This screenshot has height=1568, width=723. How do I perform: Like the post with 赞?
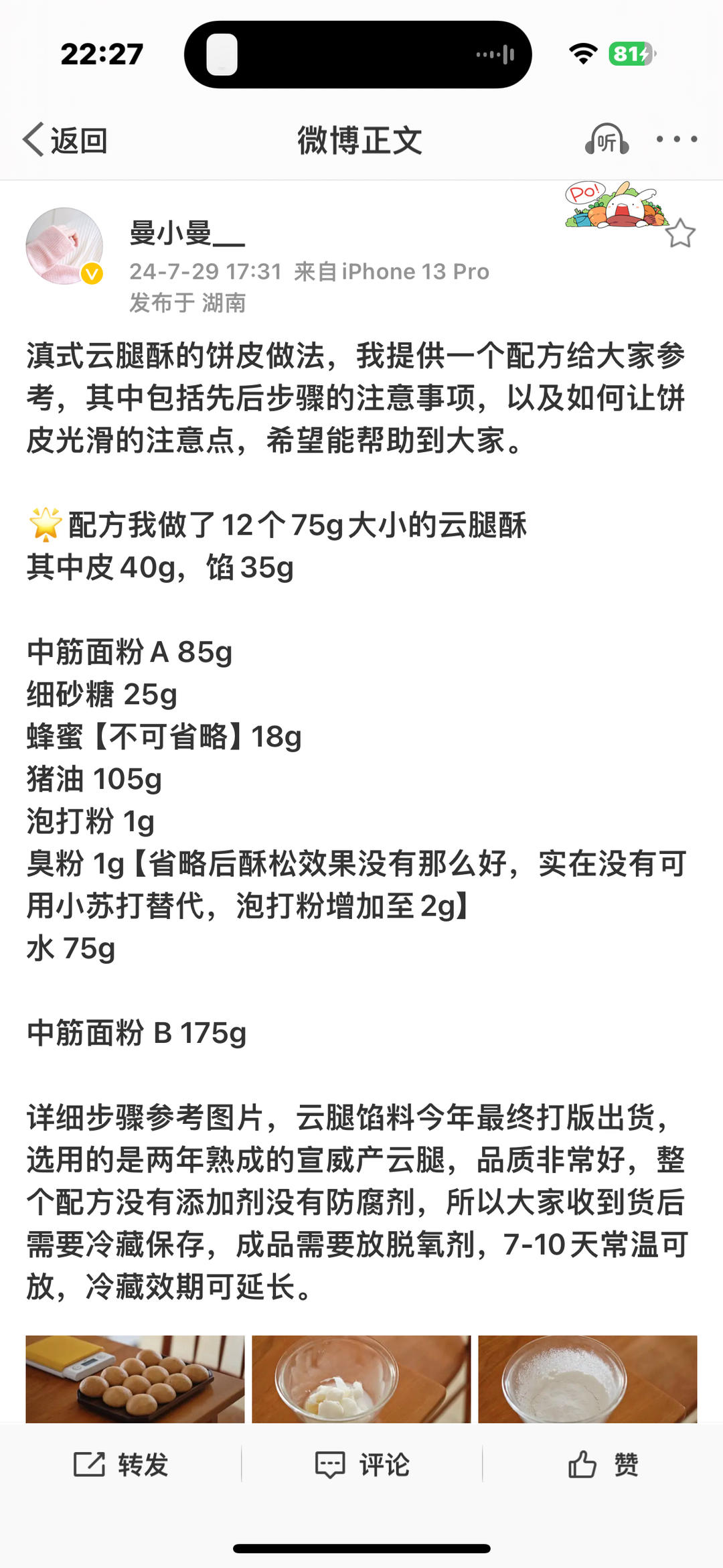click(x=602, y=1464)
